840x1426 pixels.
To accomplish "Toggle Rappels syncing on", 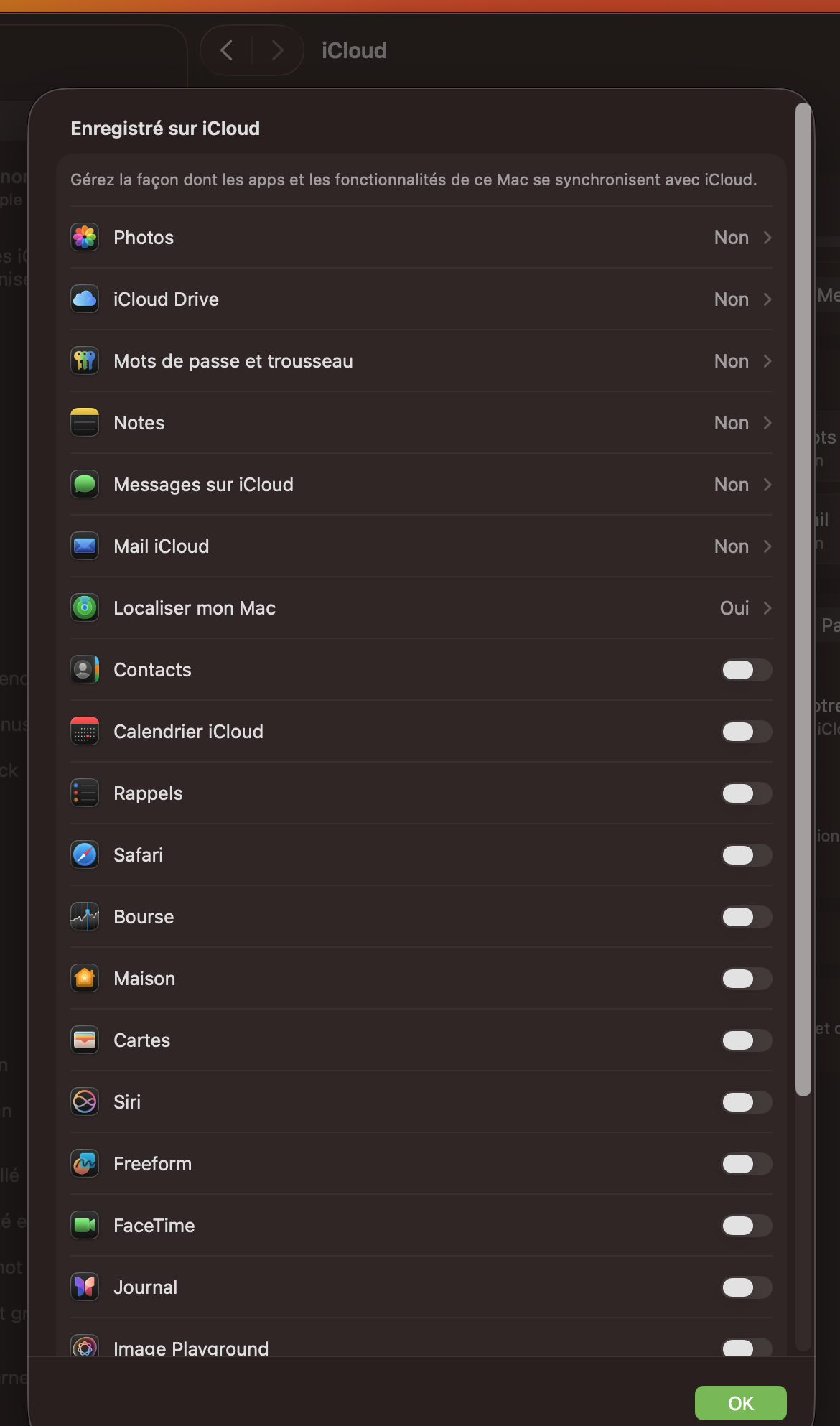I will coord(747,793).
